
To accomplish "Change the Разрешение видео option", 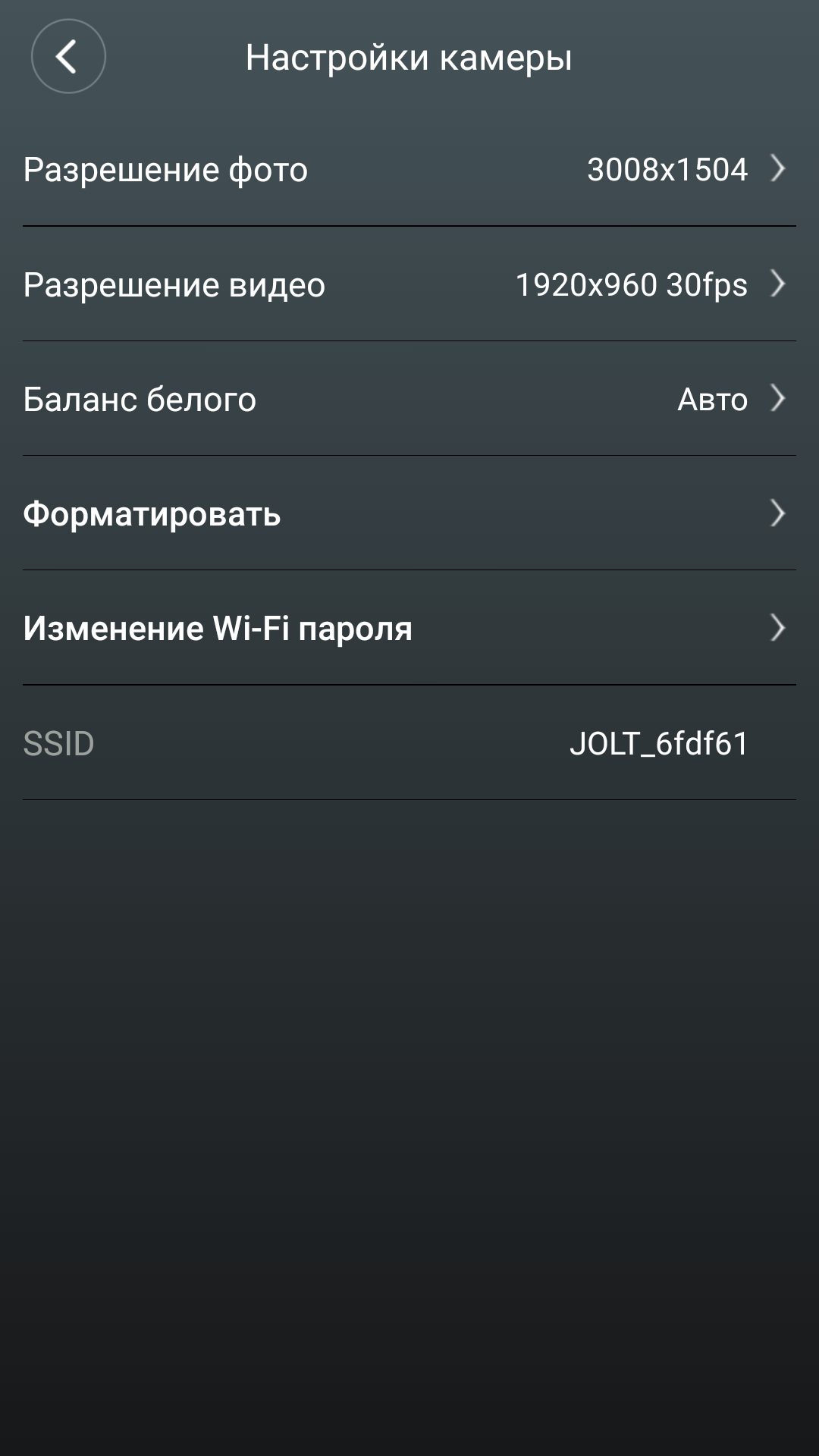I will 409,284.
